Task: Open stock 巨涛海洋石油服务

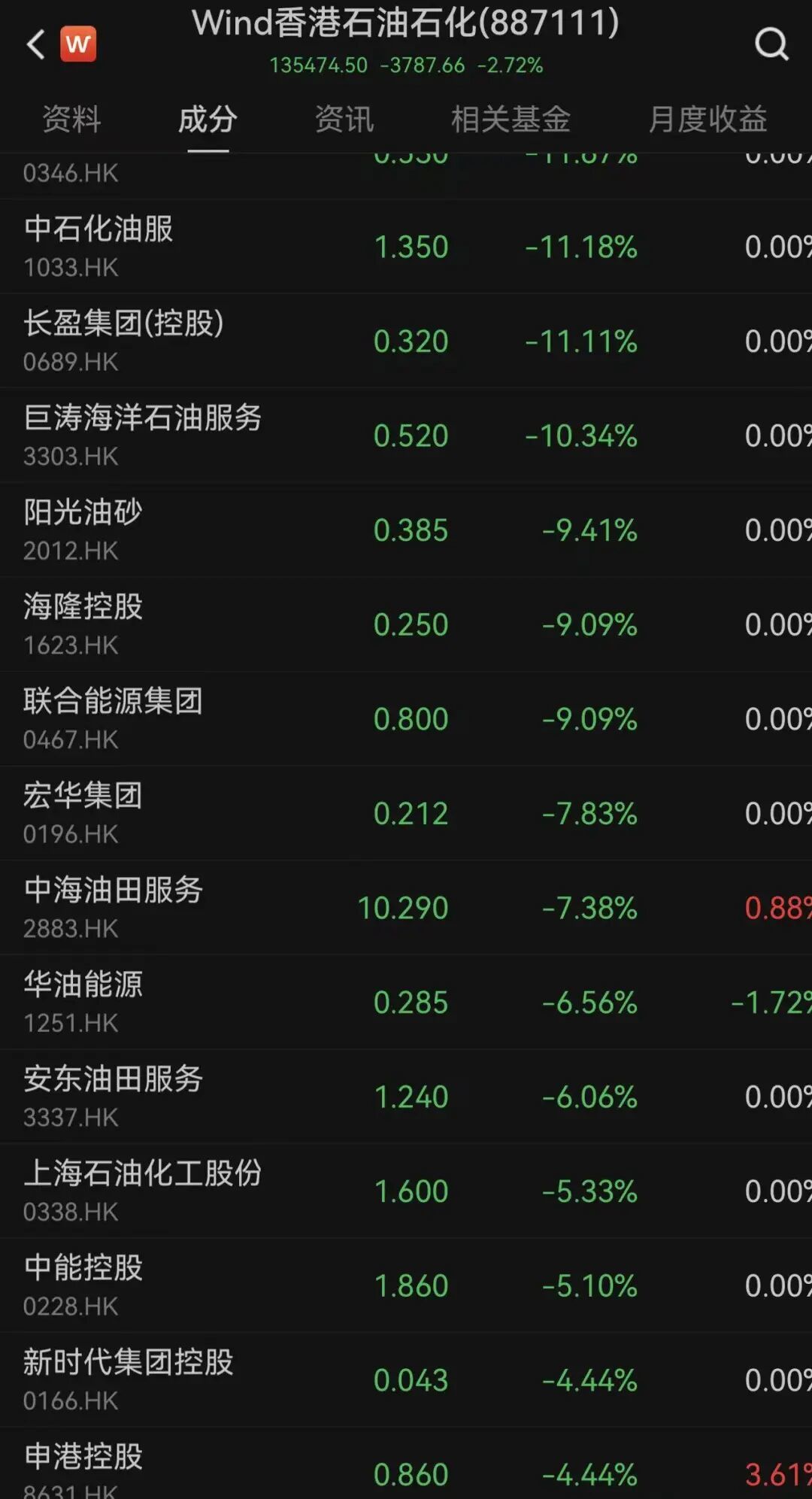Action: 406,435
